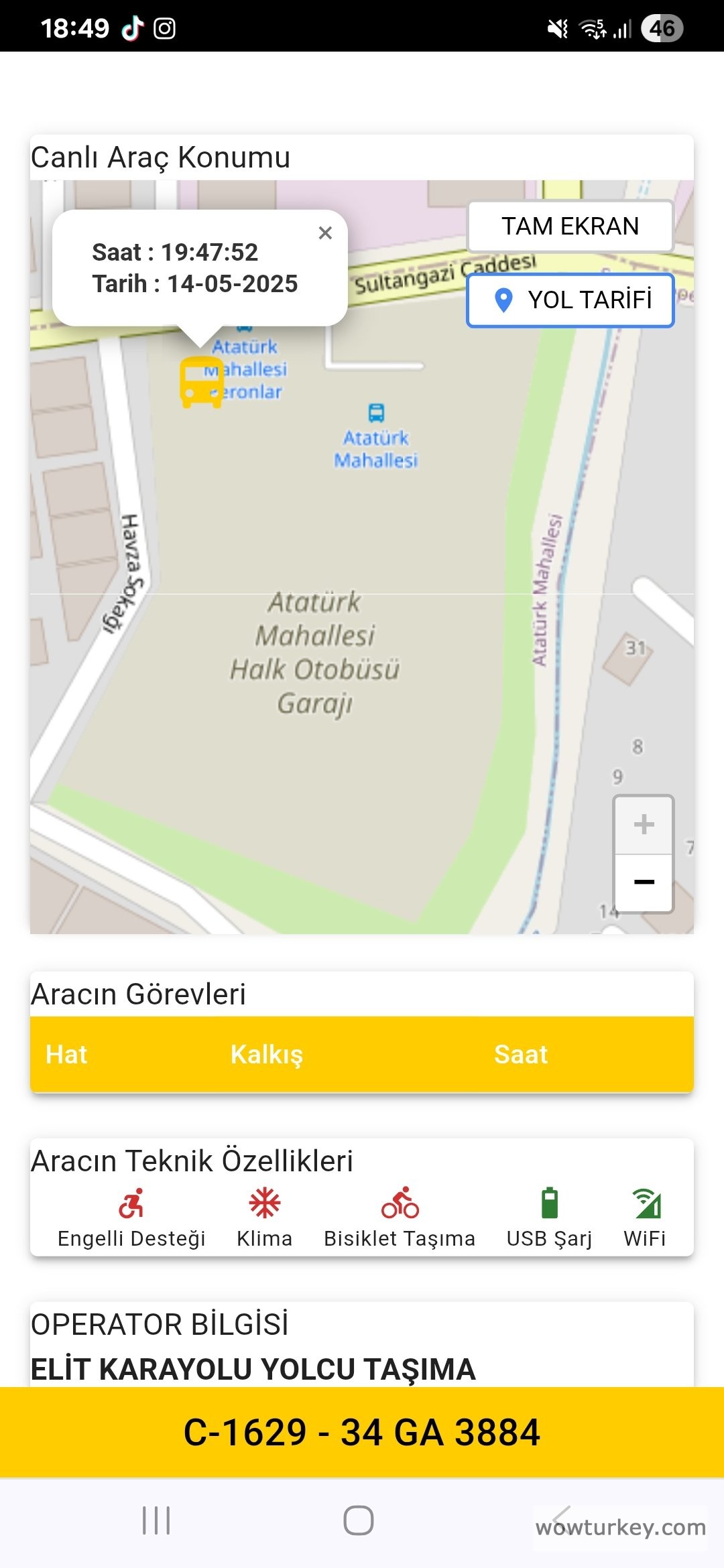This screenshot has height=1568, width=724.
Task: Go to the phone home screen
Action: [x=359, y=1520]
